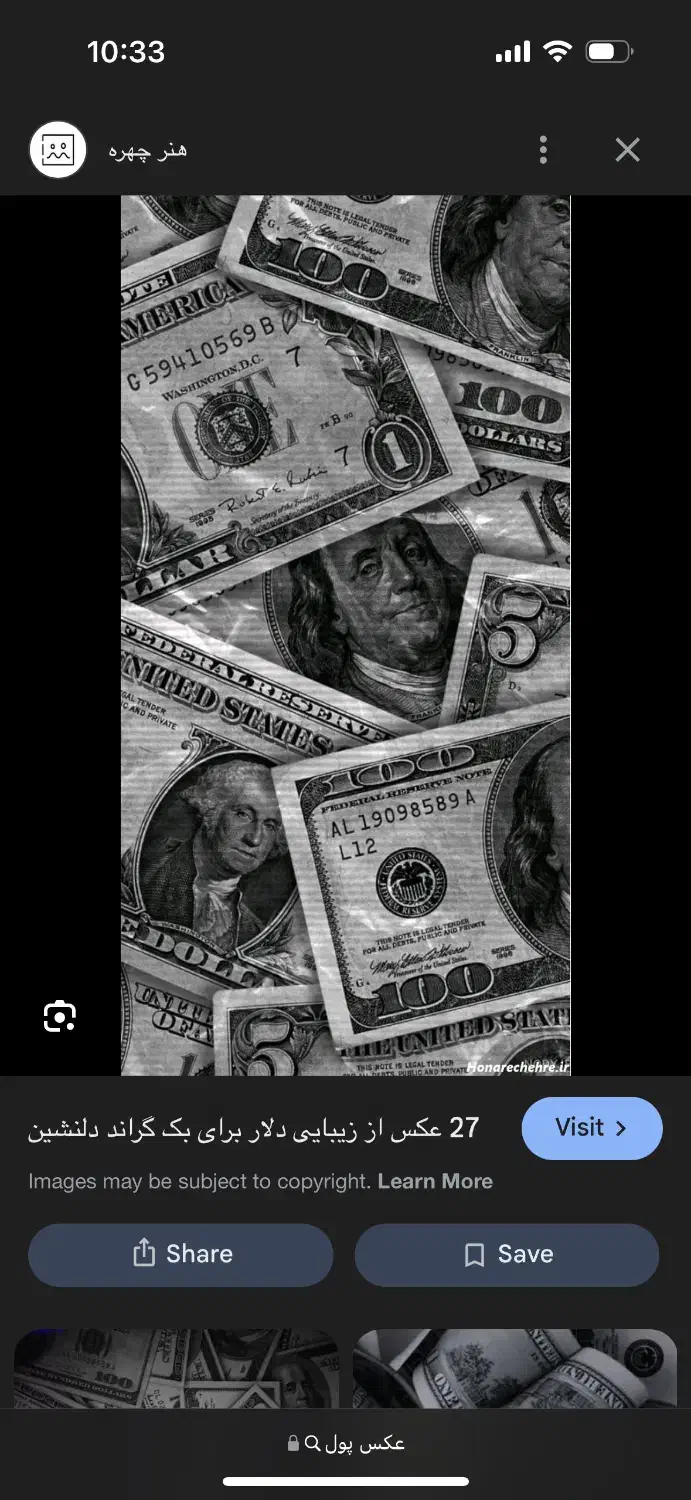Save this image to collection

coord(507,1254)
